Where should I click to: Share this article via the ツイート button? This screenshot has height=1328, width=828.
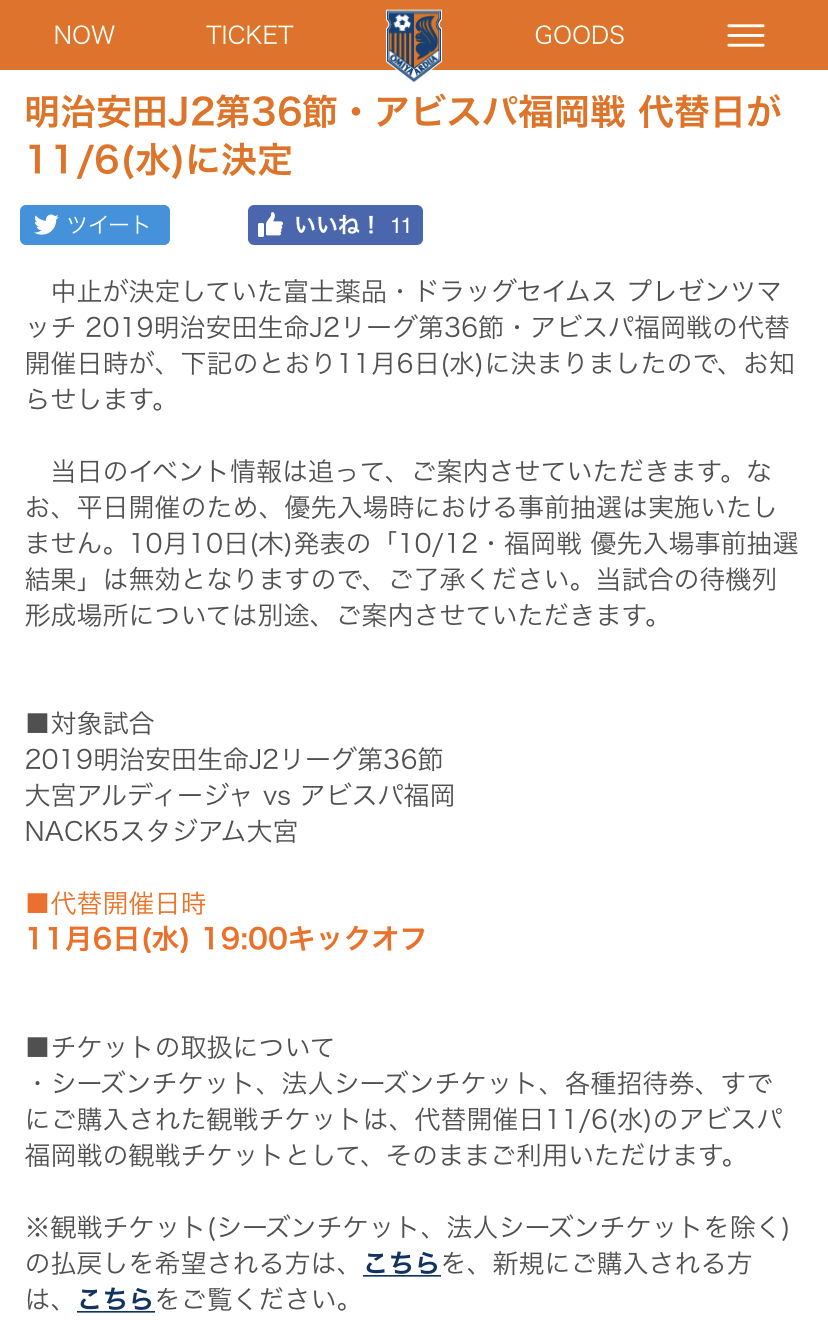click(95, 225)
